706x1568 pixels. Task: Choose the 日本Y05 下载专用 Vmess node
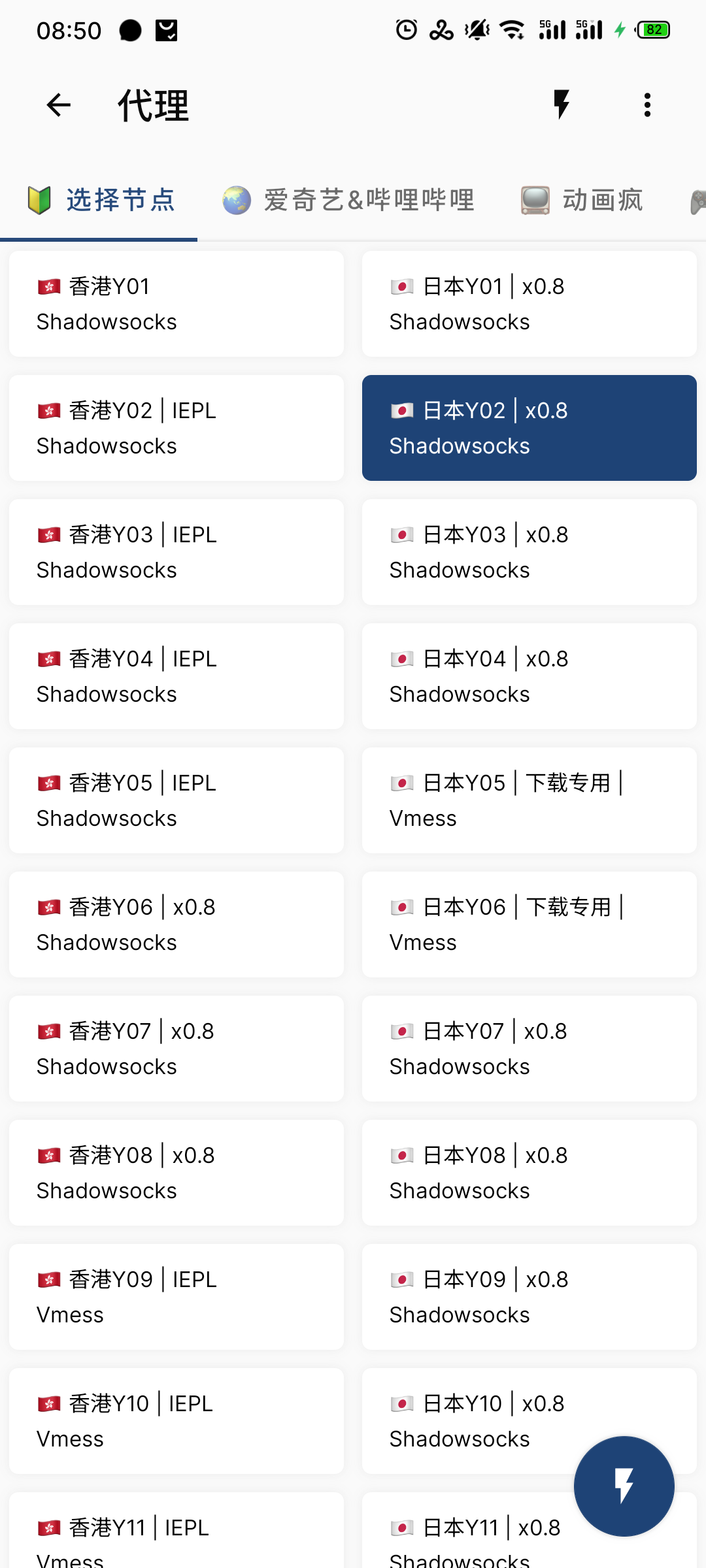(529, 800)
